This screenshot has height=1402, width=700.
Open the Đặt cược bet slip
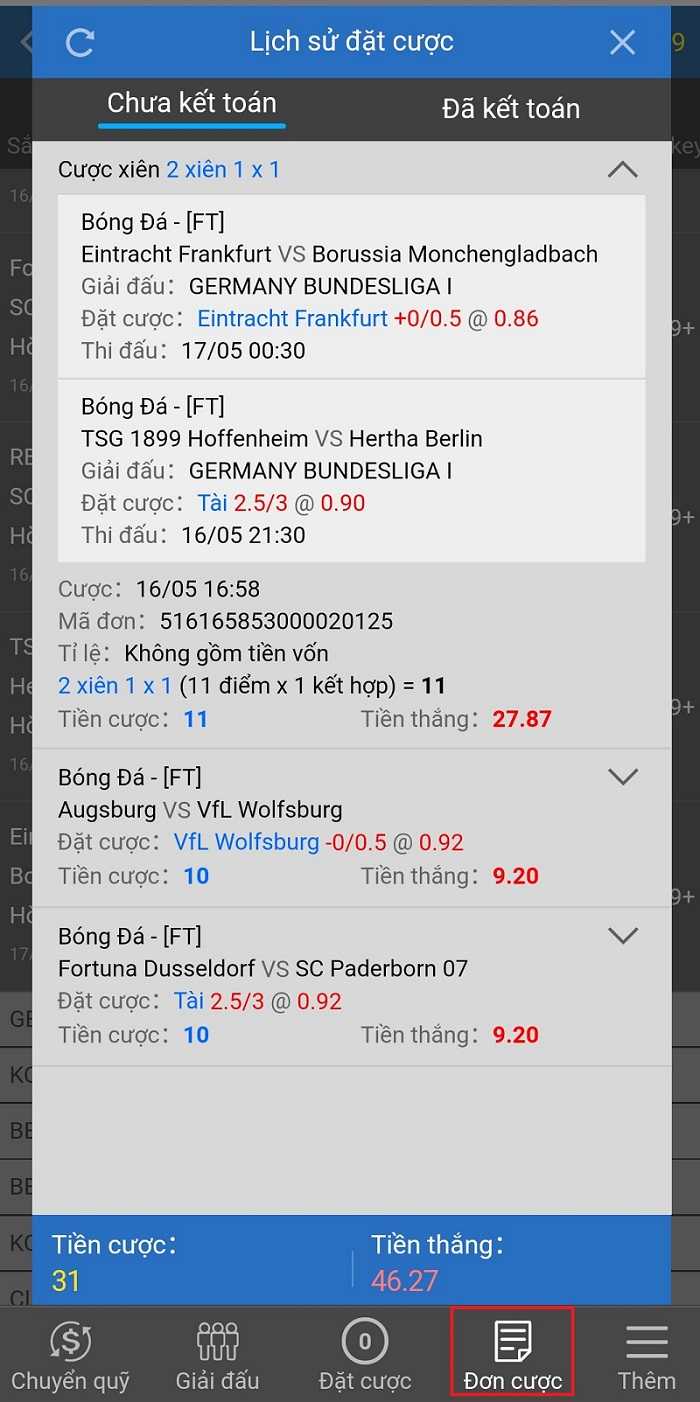coord(364,1355)
